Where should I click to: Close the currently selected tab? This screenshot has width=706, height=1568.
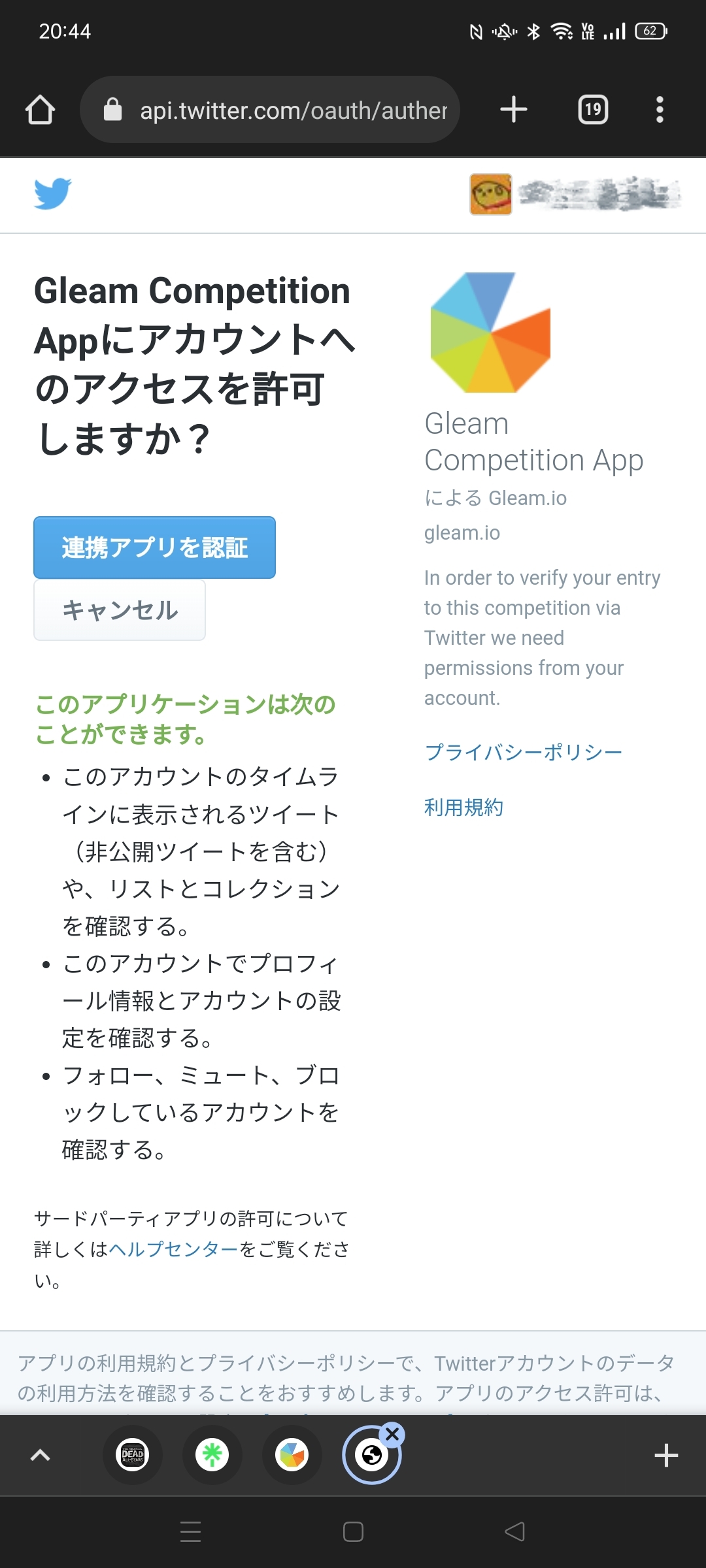point(392,1435)
